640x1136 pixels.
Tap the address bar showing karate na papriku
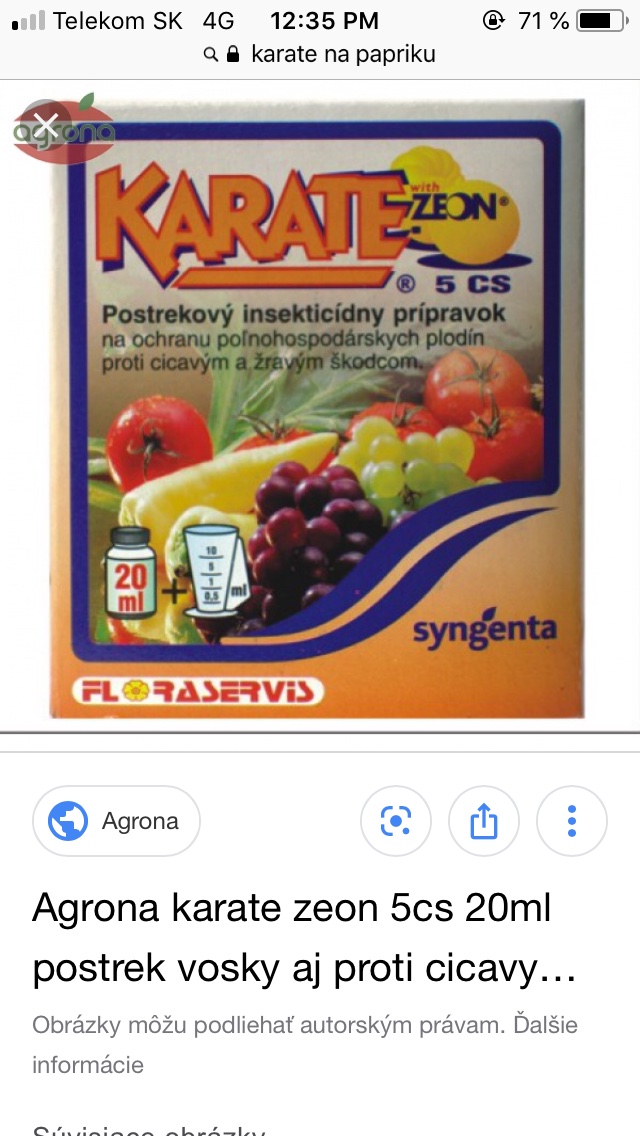(x=321, y=54)
